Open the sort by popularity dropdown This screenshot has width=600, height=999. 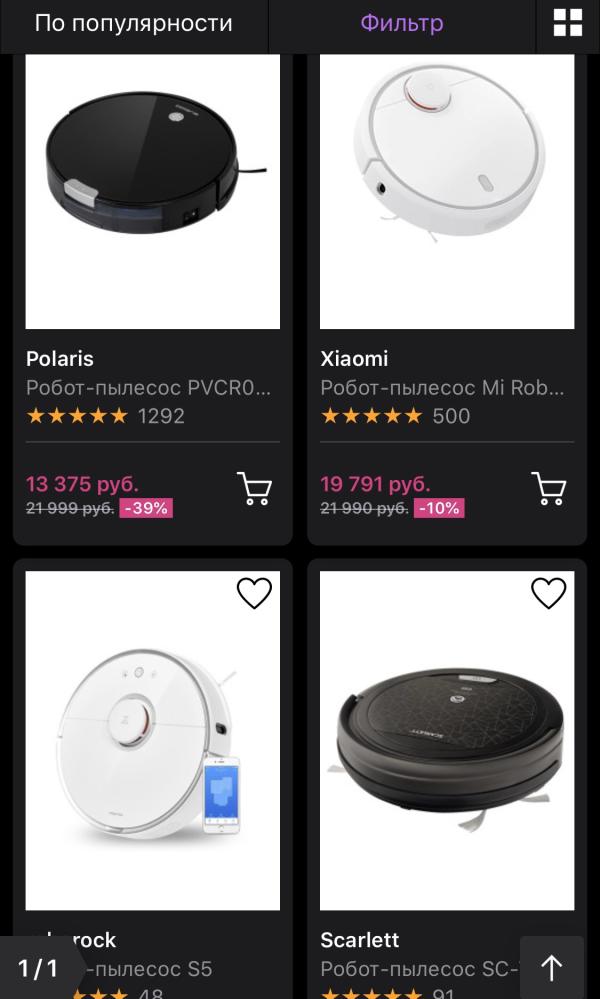(x=133, y=24)
